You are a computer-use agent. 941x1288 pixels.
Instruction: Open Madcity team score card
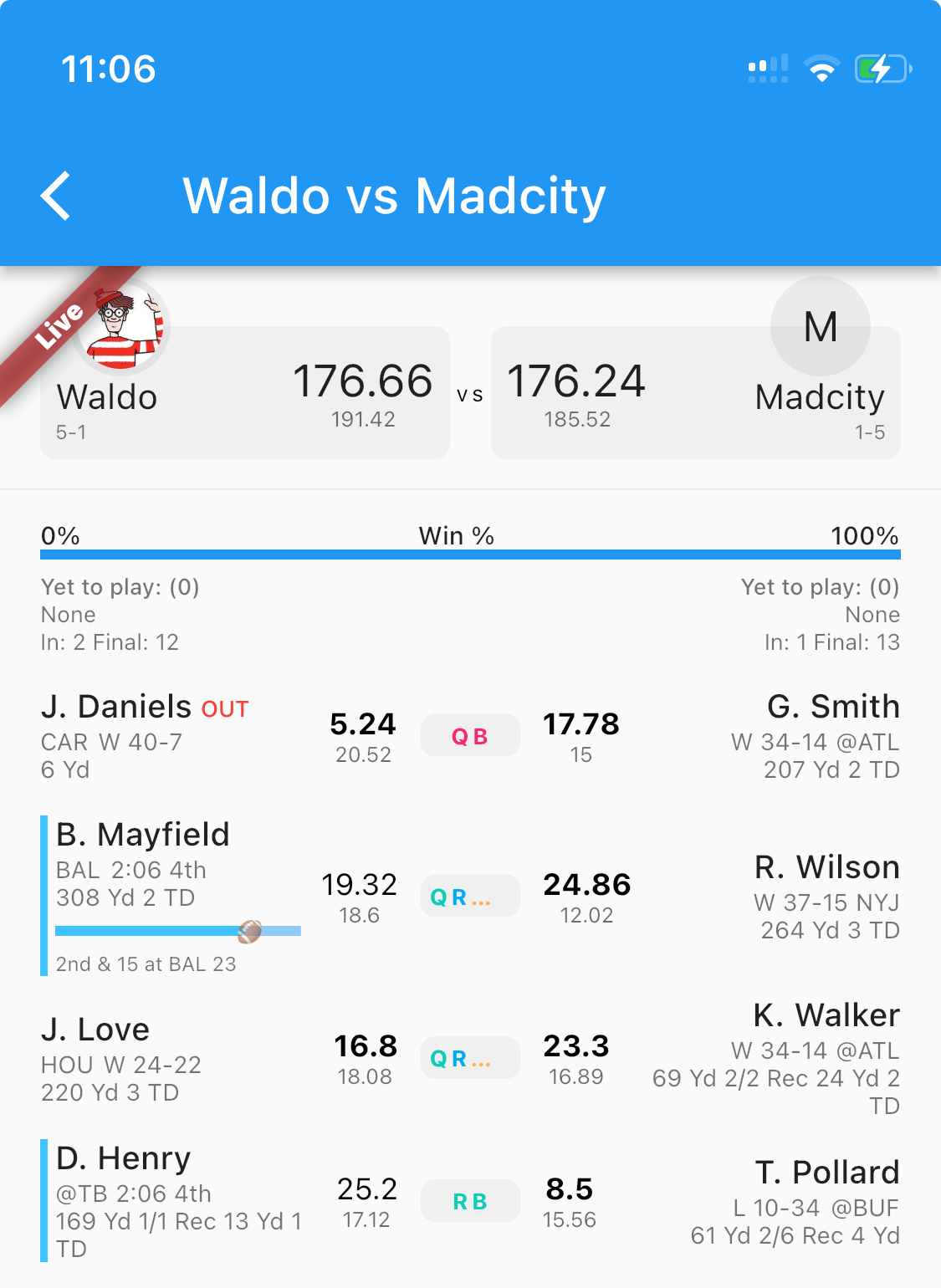point(695,393)
